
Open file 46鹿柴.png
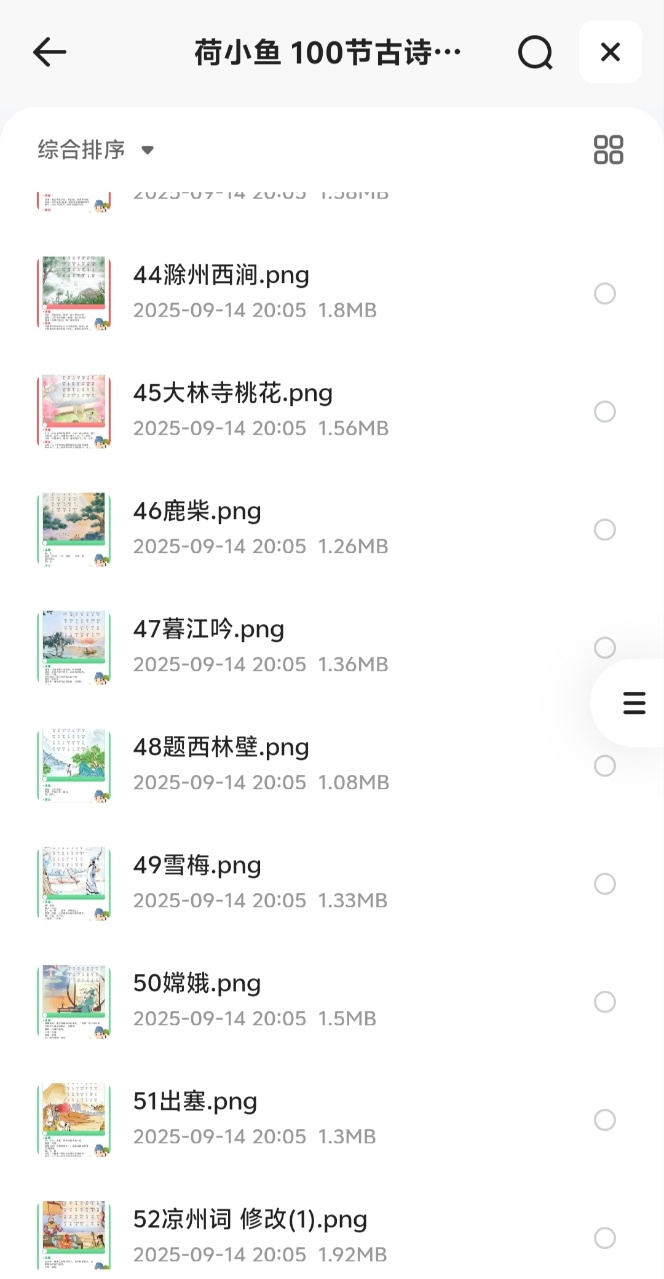[x=197, y=511]
